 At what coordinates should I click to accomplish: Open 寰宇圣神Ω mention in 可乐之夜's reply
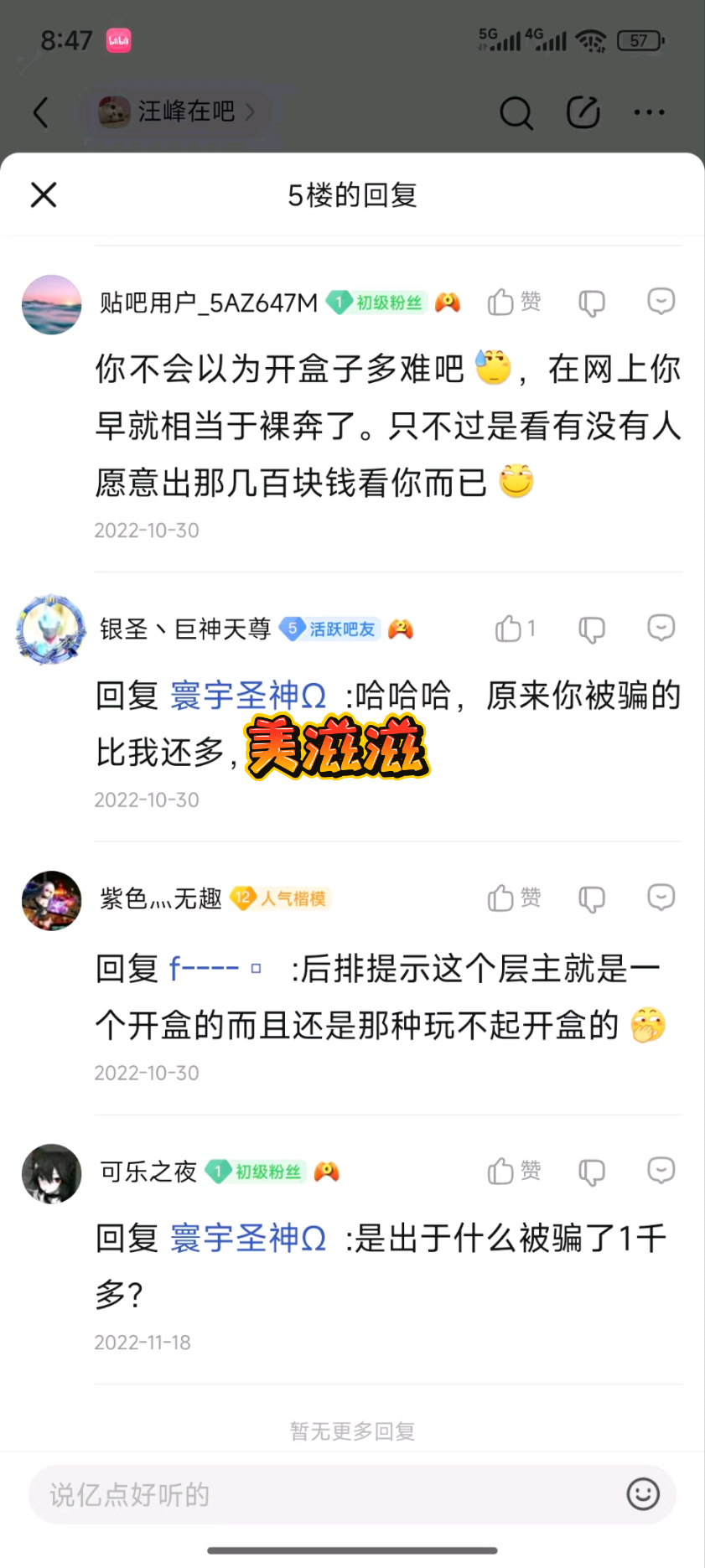(x=248, y=1238)
